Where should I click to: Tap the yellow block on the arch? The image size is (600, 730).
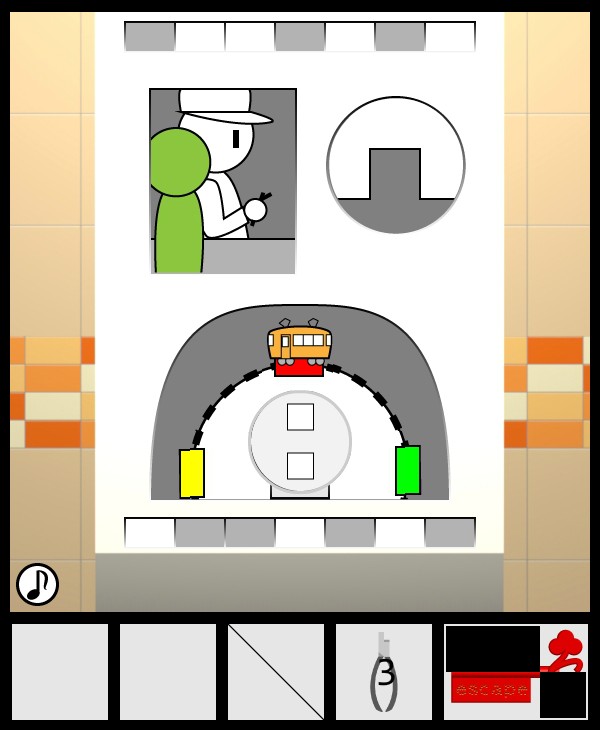tap(192, 473)
